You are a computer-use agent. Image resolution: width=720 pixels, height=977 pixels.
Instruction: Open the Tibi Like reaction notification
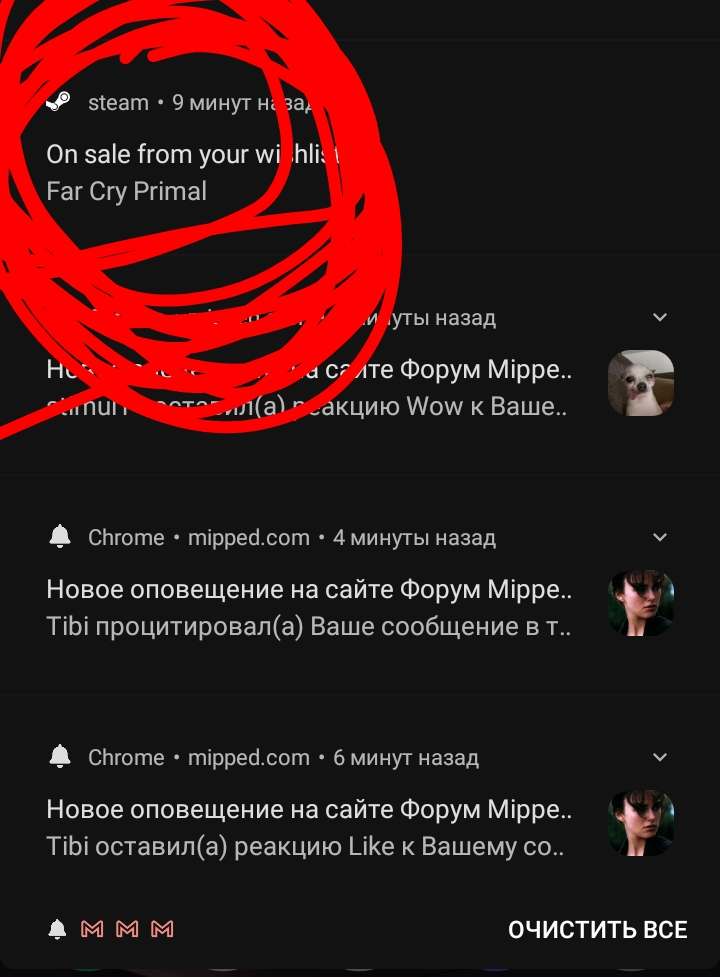click(x=360, y=804)
